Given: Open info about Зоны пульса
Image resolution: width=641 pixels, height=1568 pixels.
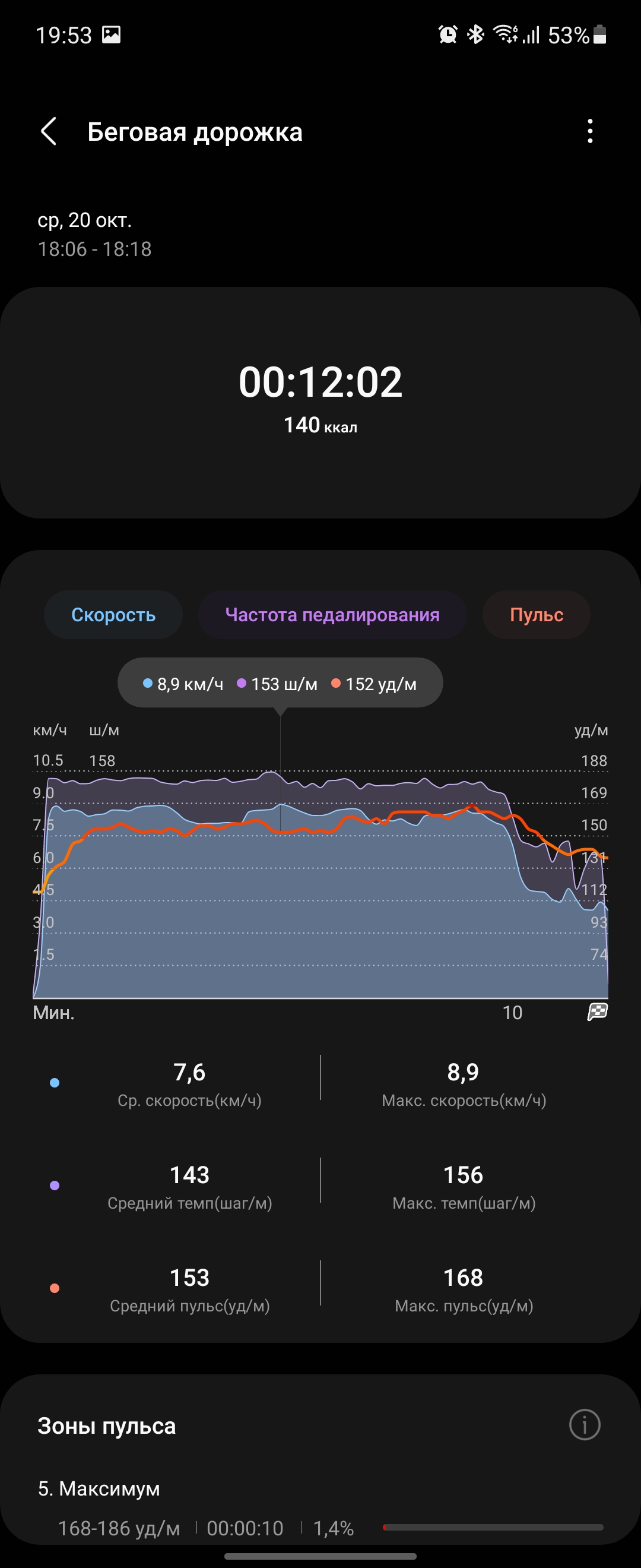Looking at the screenshot, I should coord(585,1425).
